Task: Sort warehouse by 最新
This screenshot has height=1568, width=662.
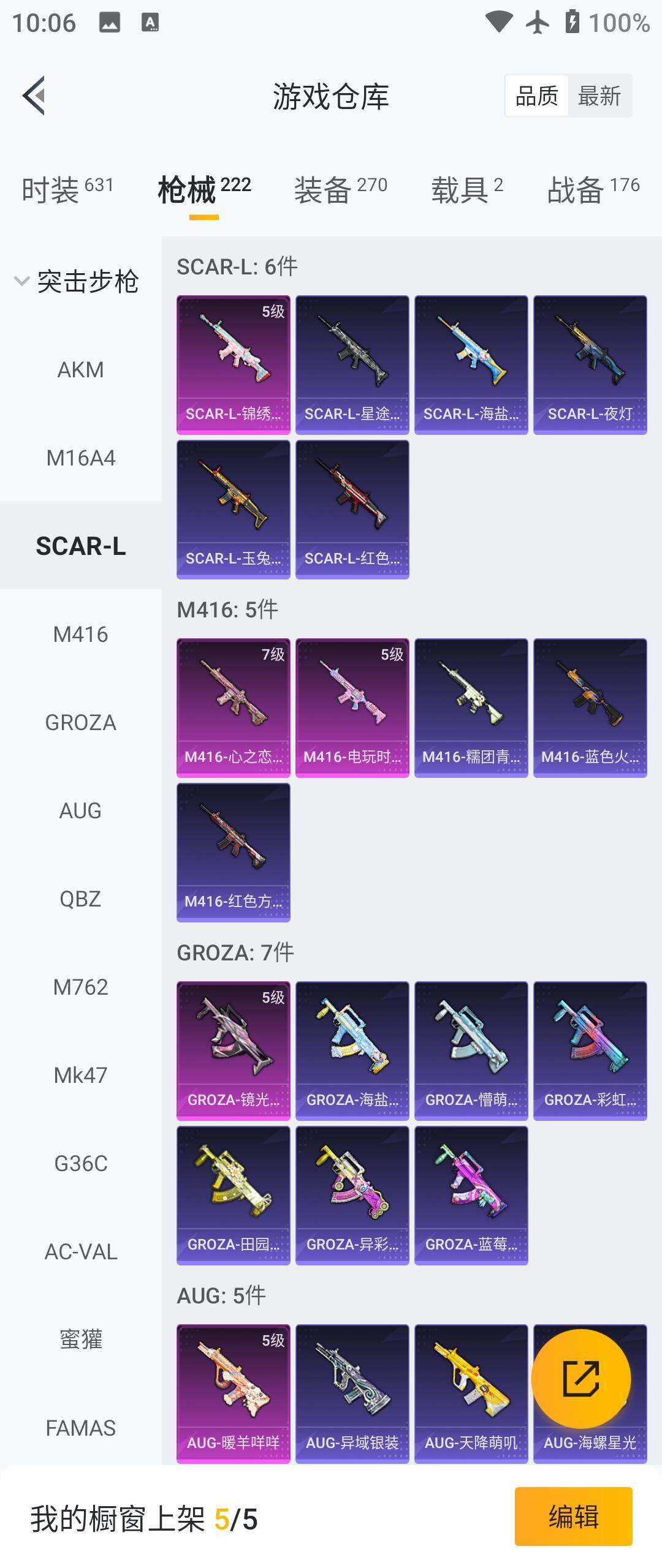Action: [x=599, y=96]
